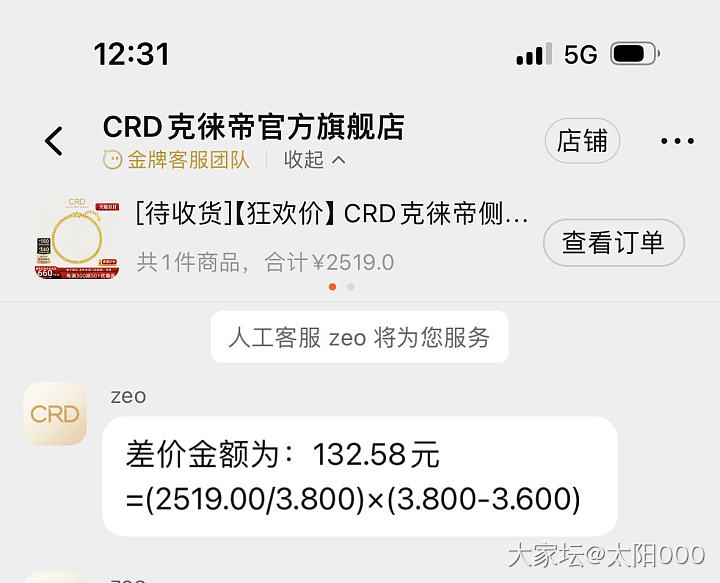The image size is (720, 583).
Task: Open the three-dot overflow menu
Action: 677,141
